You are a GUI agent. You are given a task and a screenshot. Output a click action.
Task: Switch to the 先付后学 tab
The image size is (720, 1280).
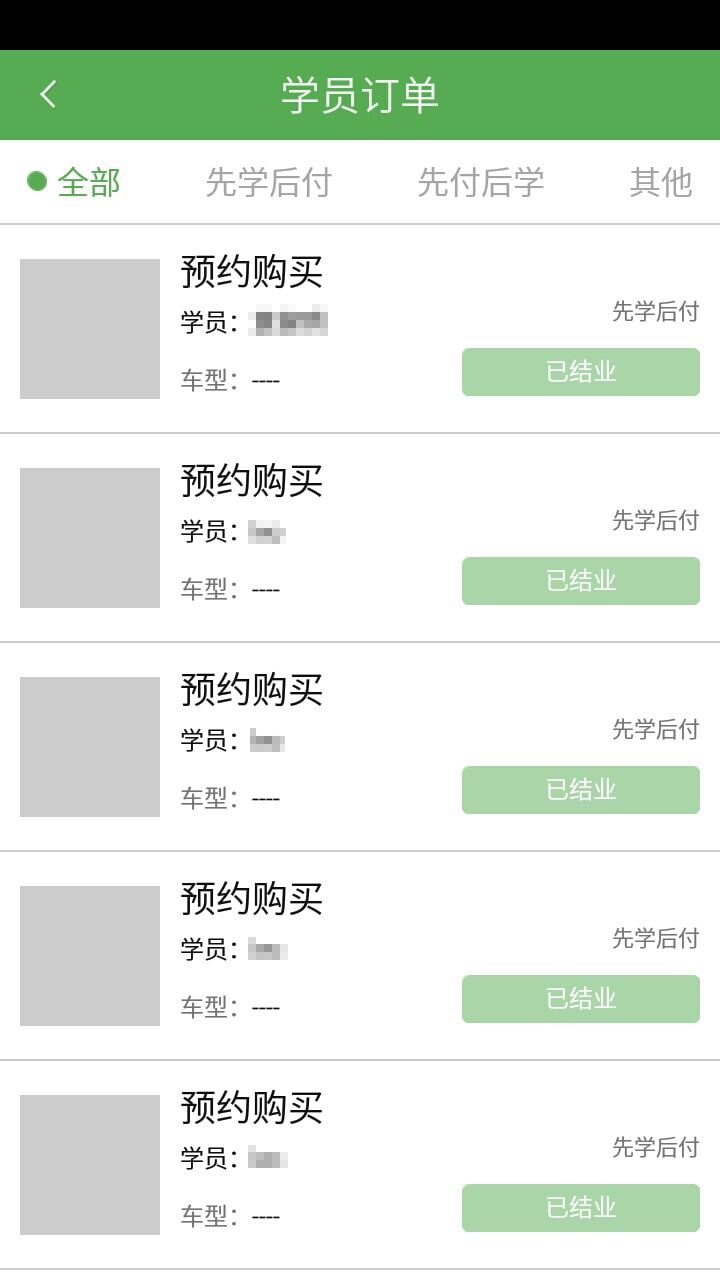(480, 182)
